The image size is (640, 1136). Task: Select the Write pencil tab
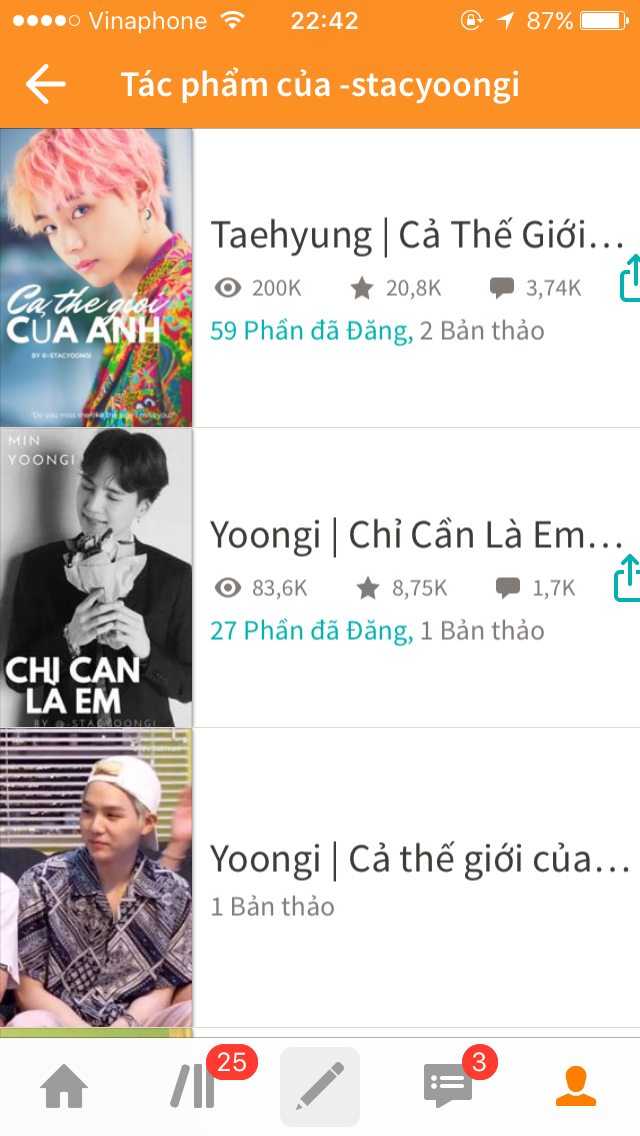tap(320, 1086)
